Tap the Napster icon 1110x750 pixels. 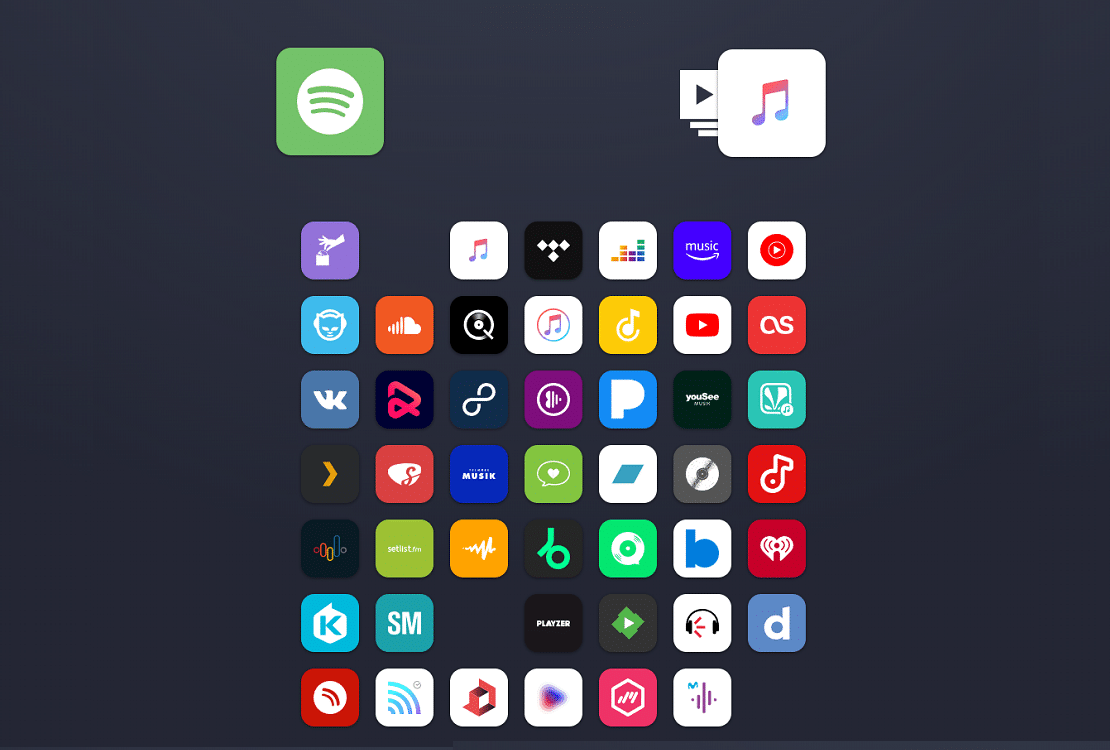(330, 325)
